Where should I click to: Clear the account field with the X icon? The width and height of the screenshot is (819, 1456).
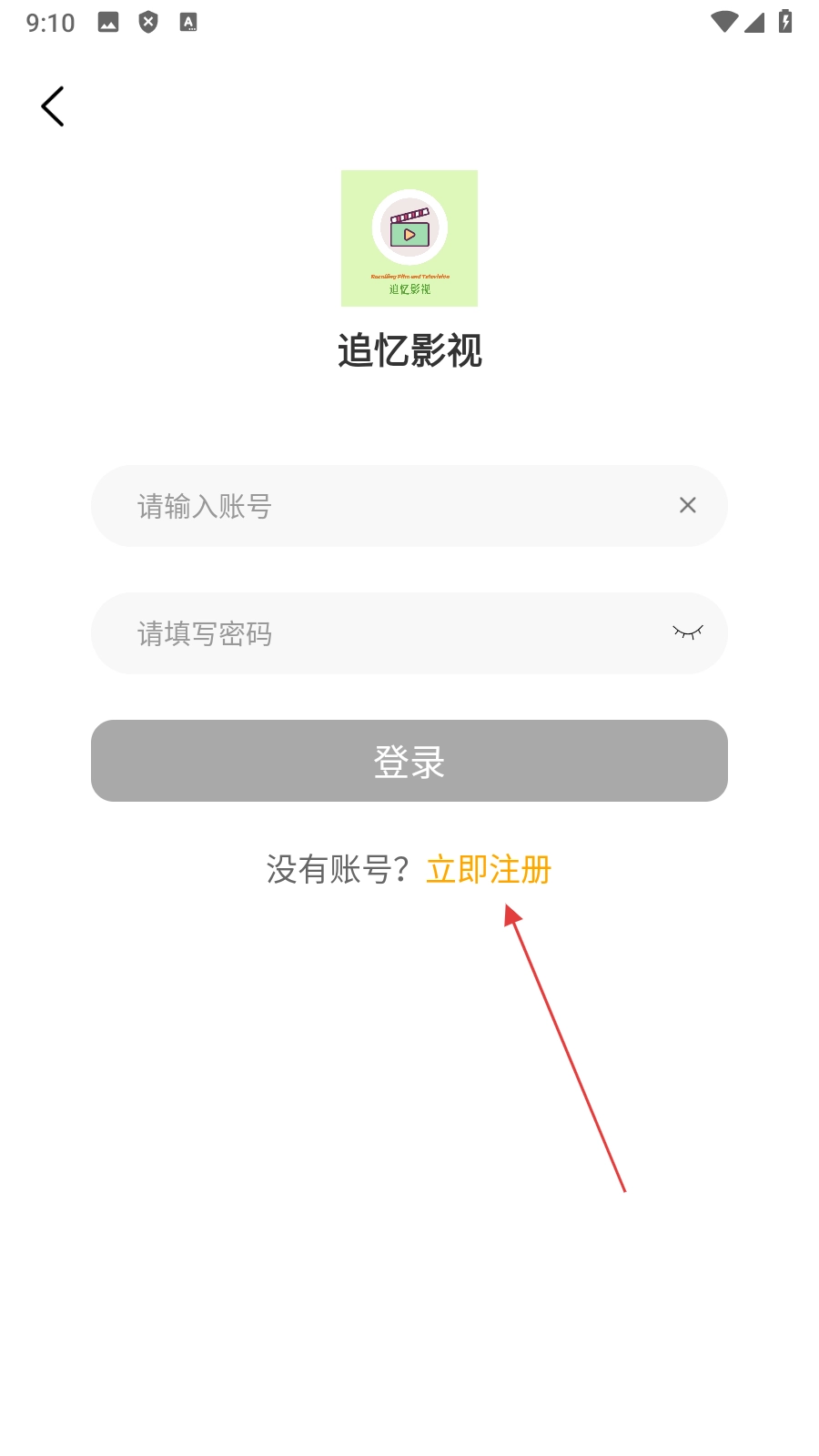pyautogui.click(x=688, y=505)
